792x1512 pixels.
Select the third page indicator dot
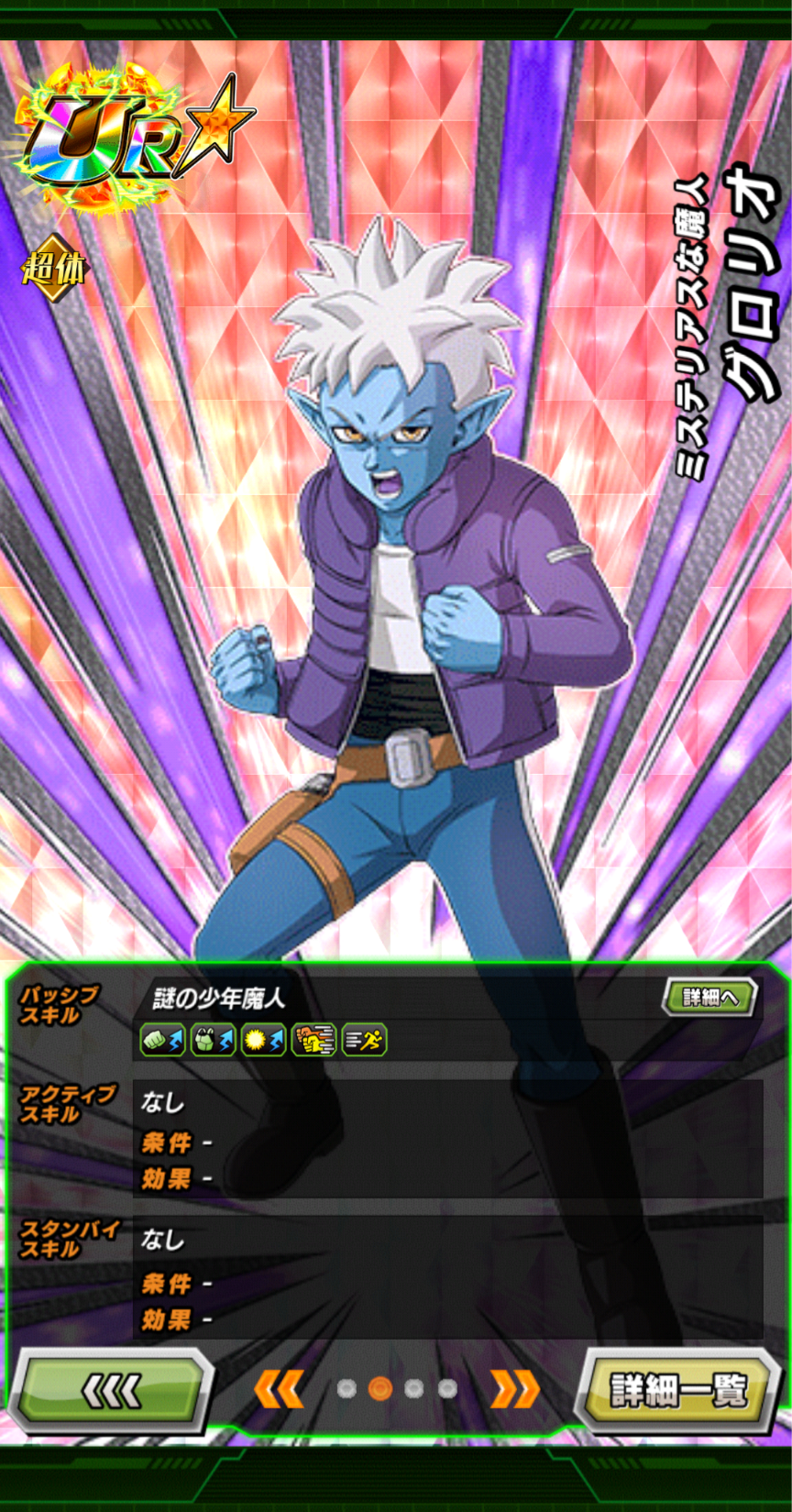[413, 1389]
